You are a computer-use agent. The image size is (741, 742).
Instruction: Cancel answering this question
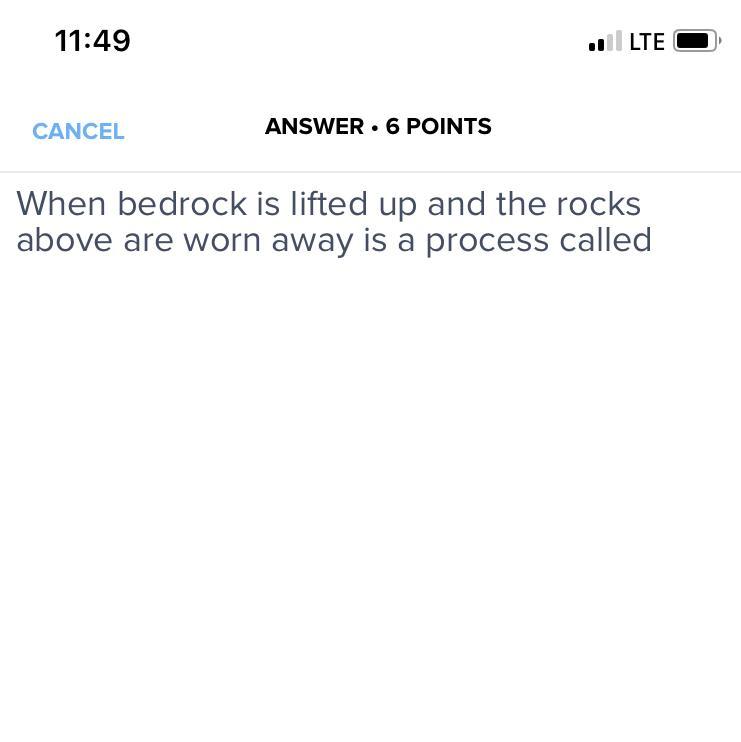tap(78, 131)
